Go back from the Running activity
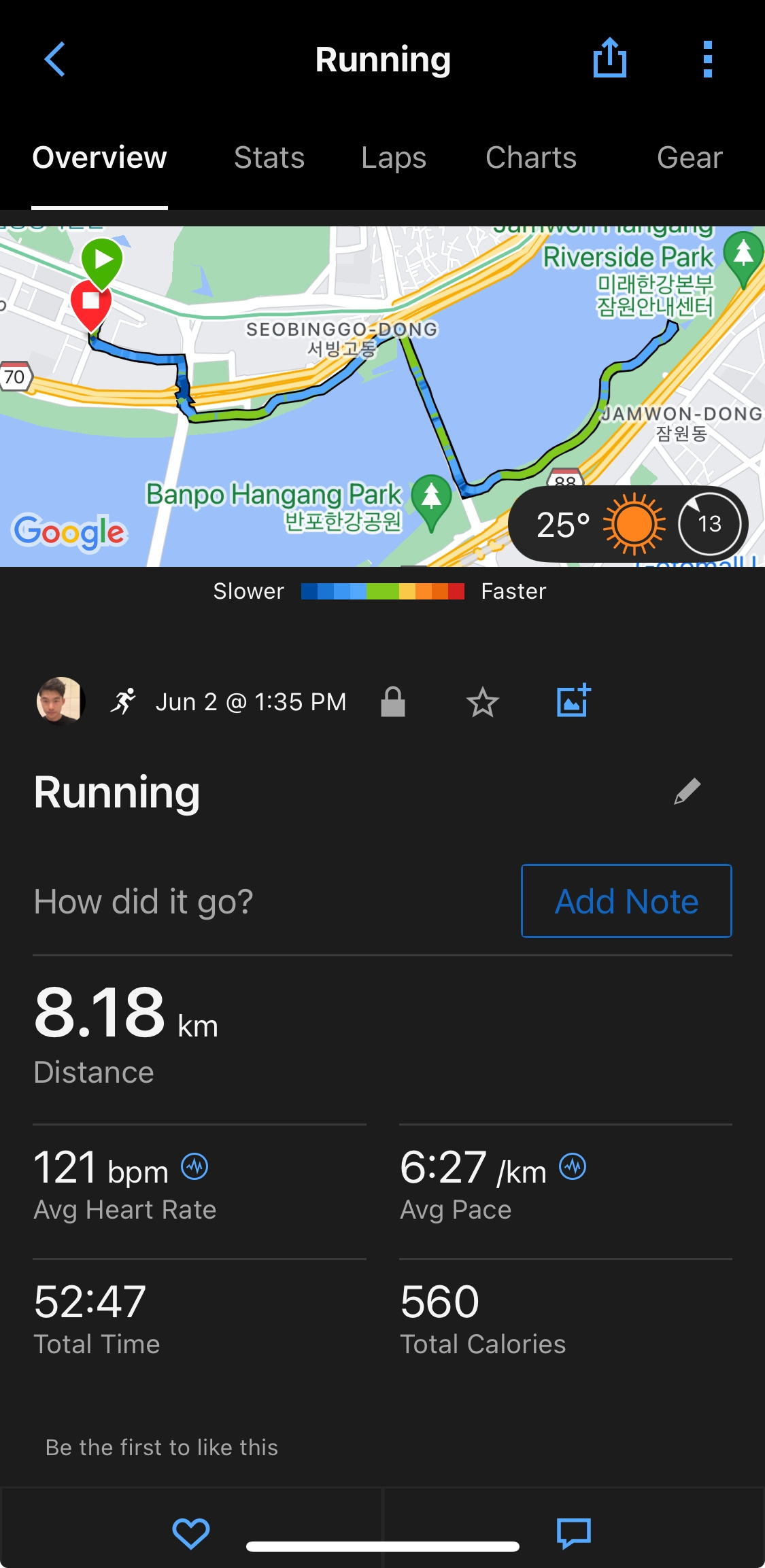This screenshot has width=765, height=1568. 54,60
